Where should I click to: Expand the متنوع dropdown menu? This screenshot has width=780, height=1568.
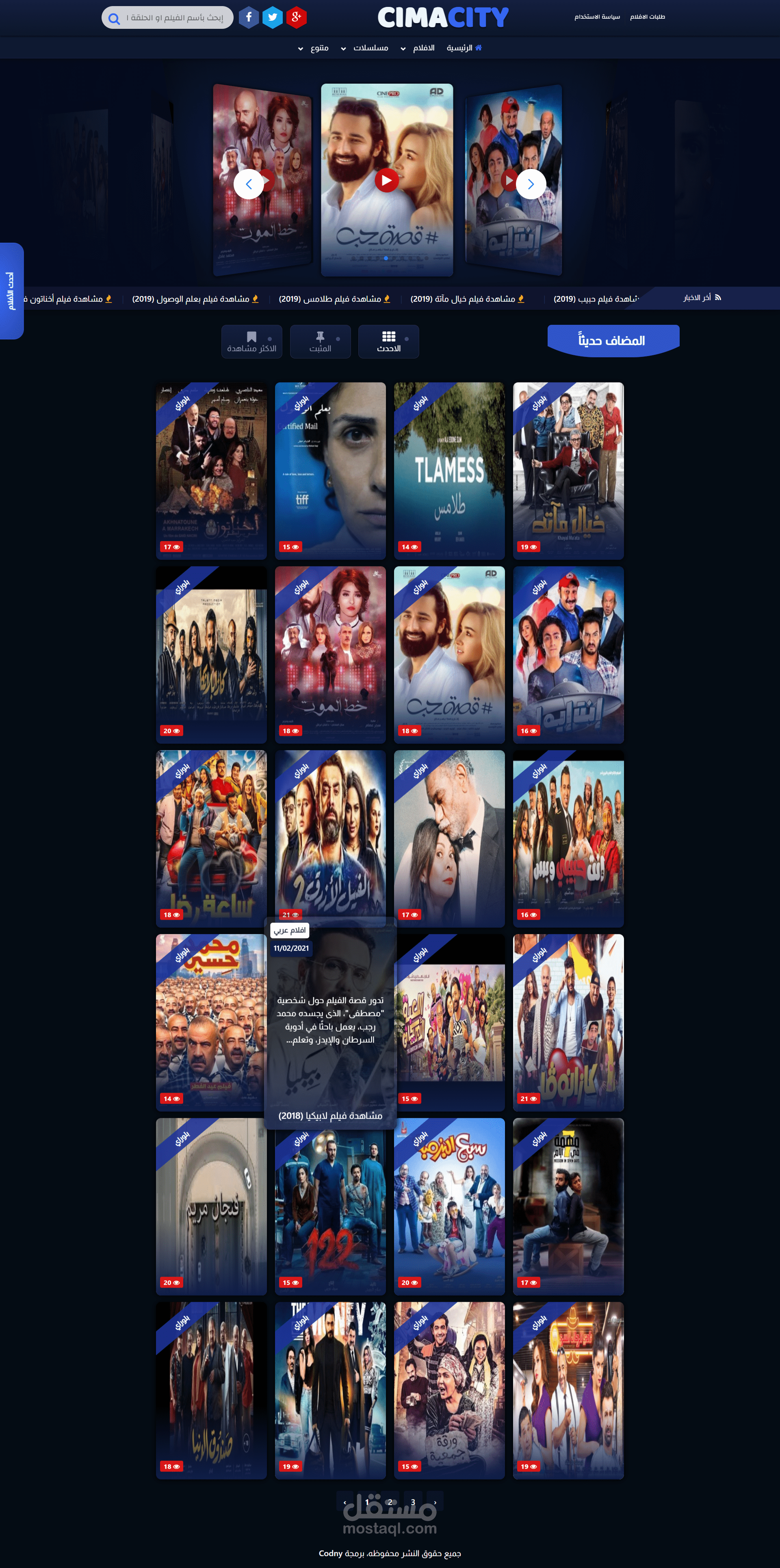[314, 48]
